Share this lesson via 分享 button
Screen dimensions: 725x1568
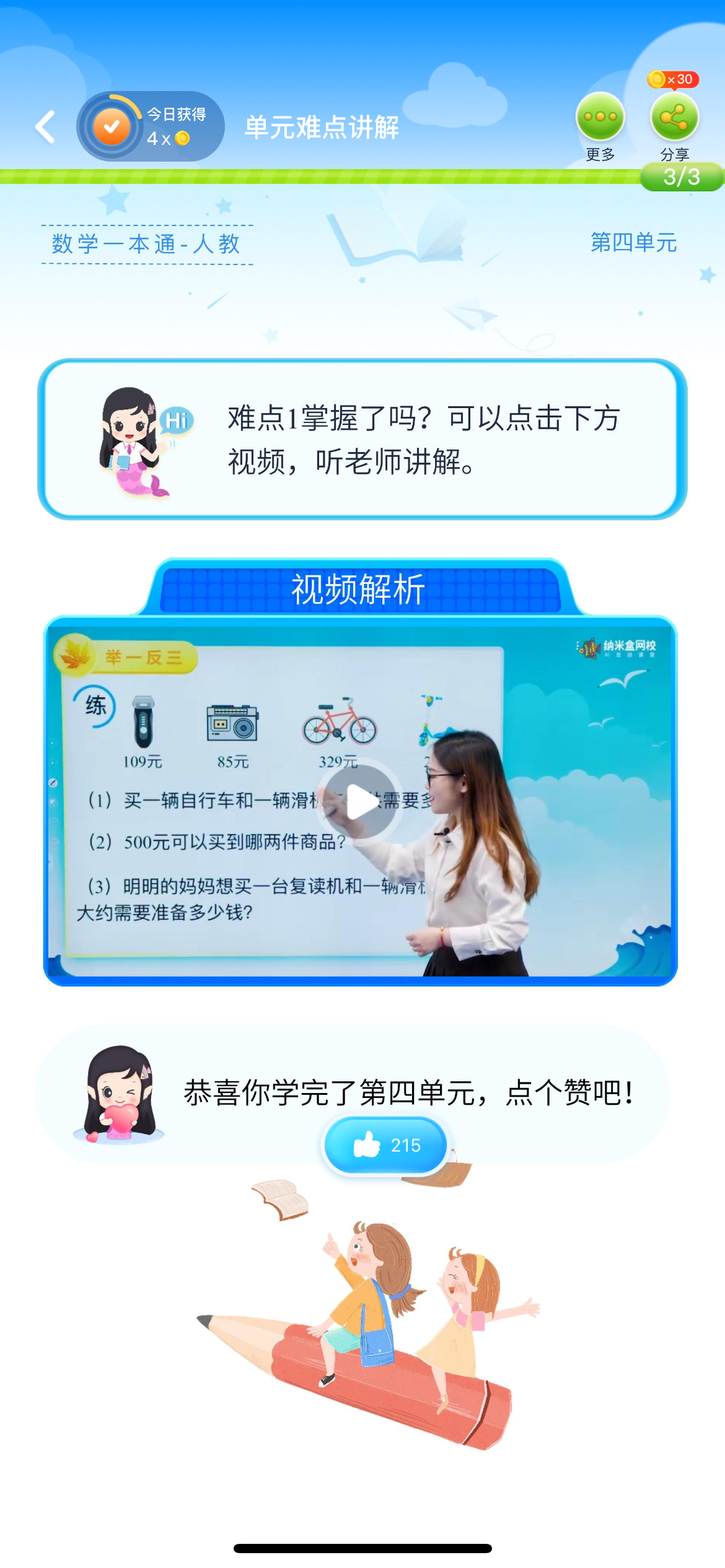pos(674,118)
